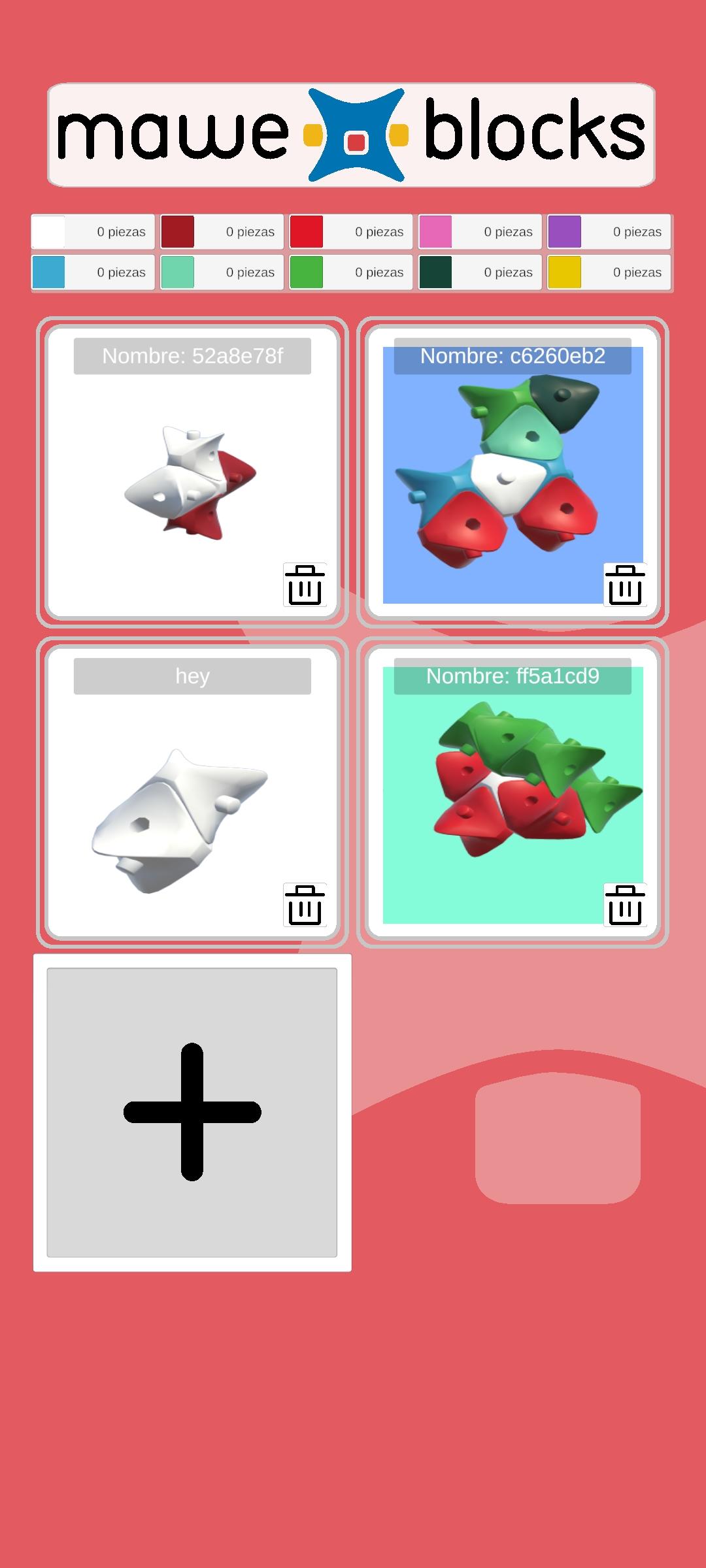Screen dimensions: 706x1568
Task: Add a new model with plus tile
Action: click(192, 1112)
